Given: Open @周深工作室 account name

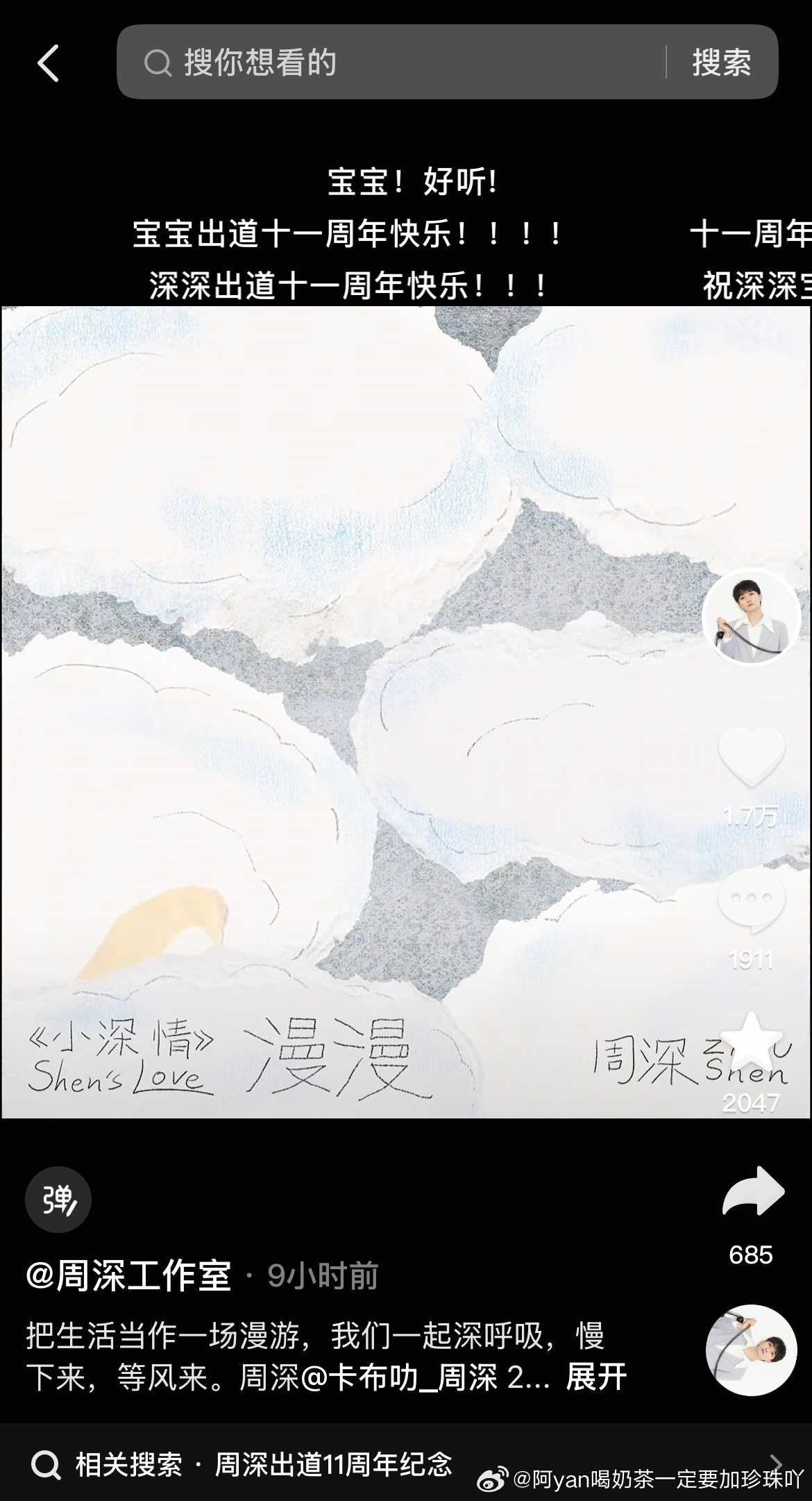Looking at the screenshot, I should (129, 1276).
